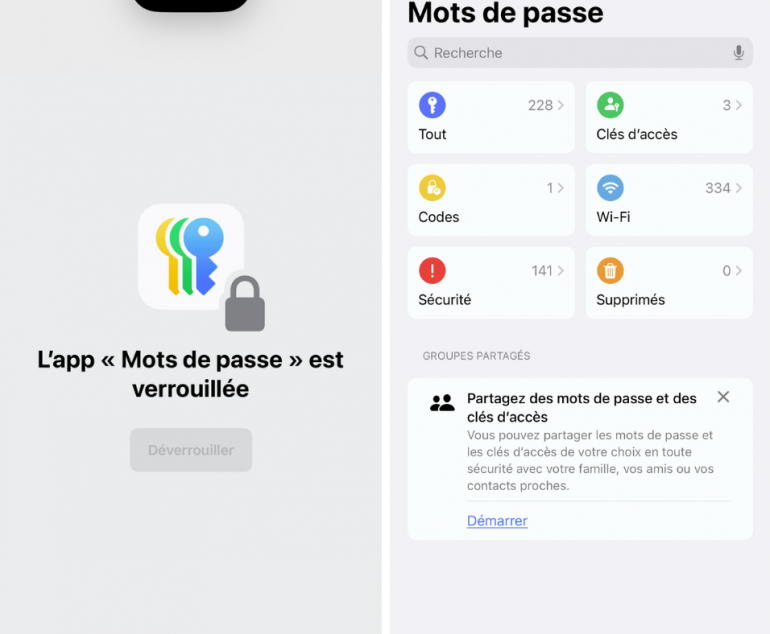Tap the Démarrer link

pyautogui.click(x=497, y=521)
